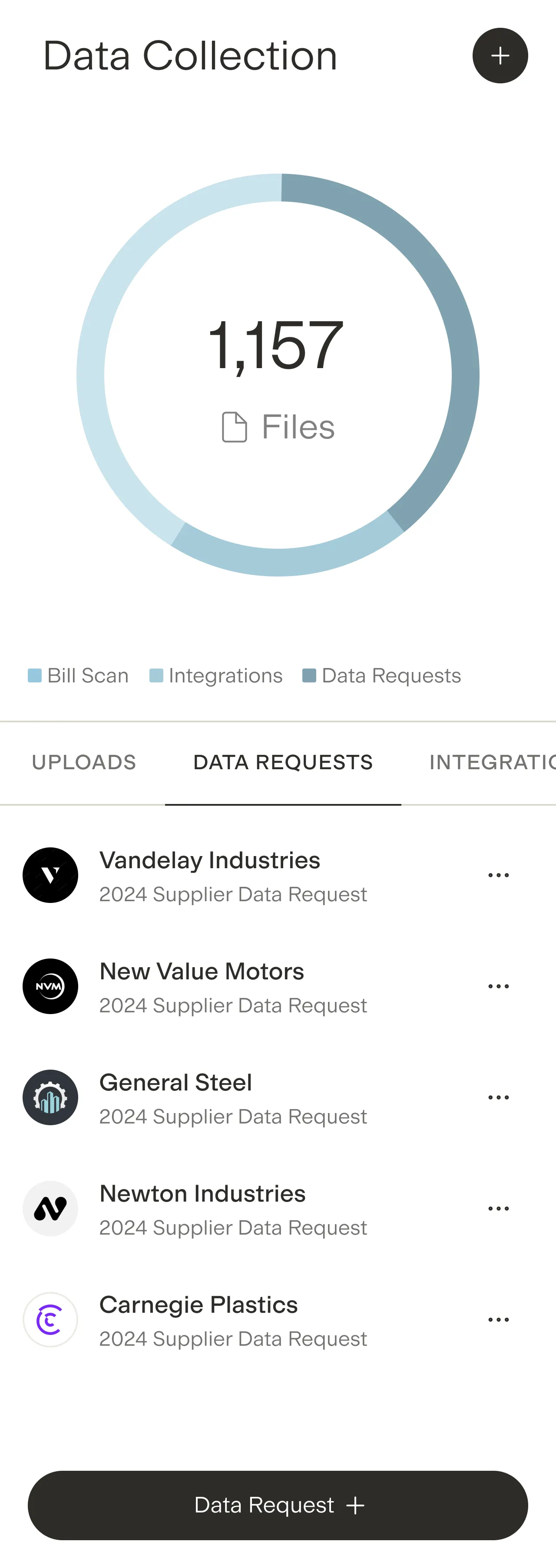
Task: Tap the Data Request button at the bottom
Action: click(x=278, y=1505)
